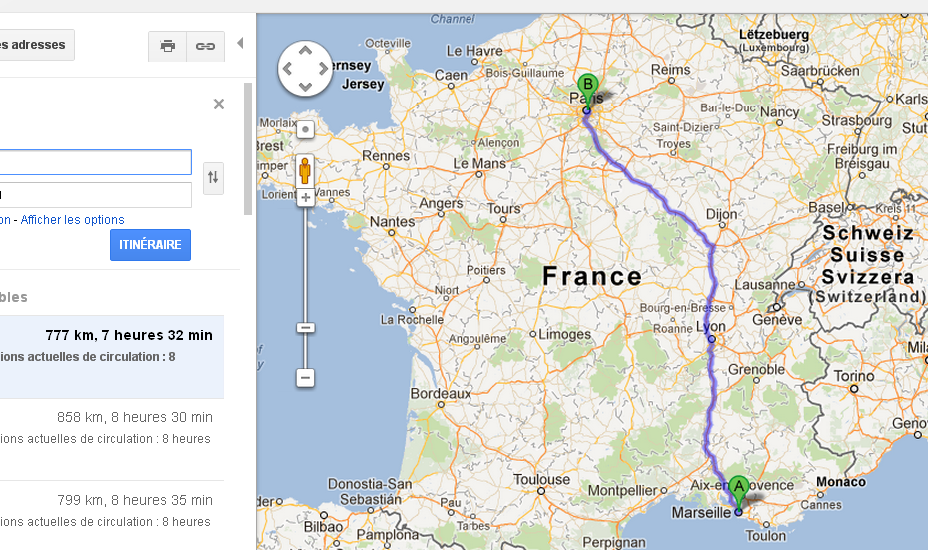The height and width of the screenshot is (550, 928).
Task: Tap the ITINÉRAIRE button
Action: 150,245
